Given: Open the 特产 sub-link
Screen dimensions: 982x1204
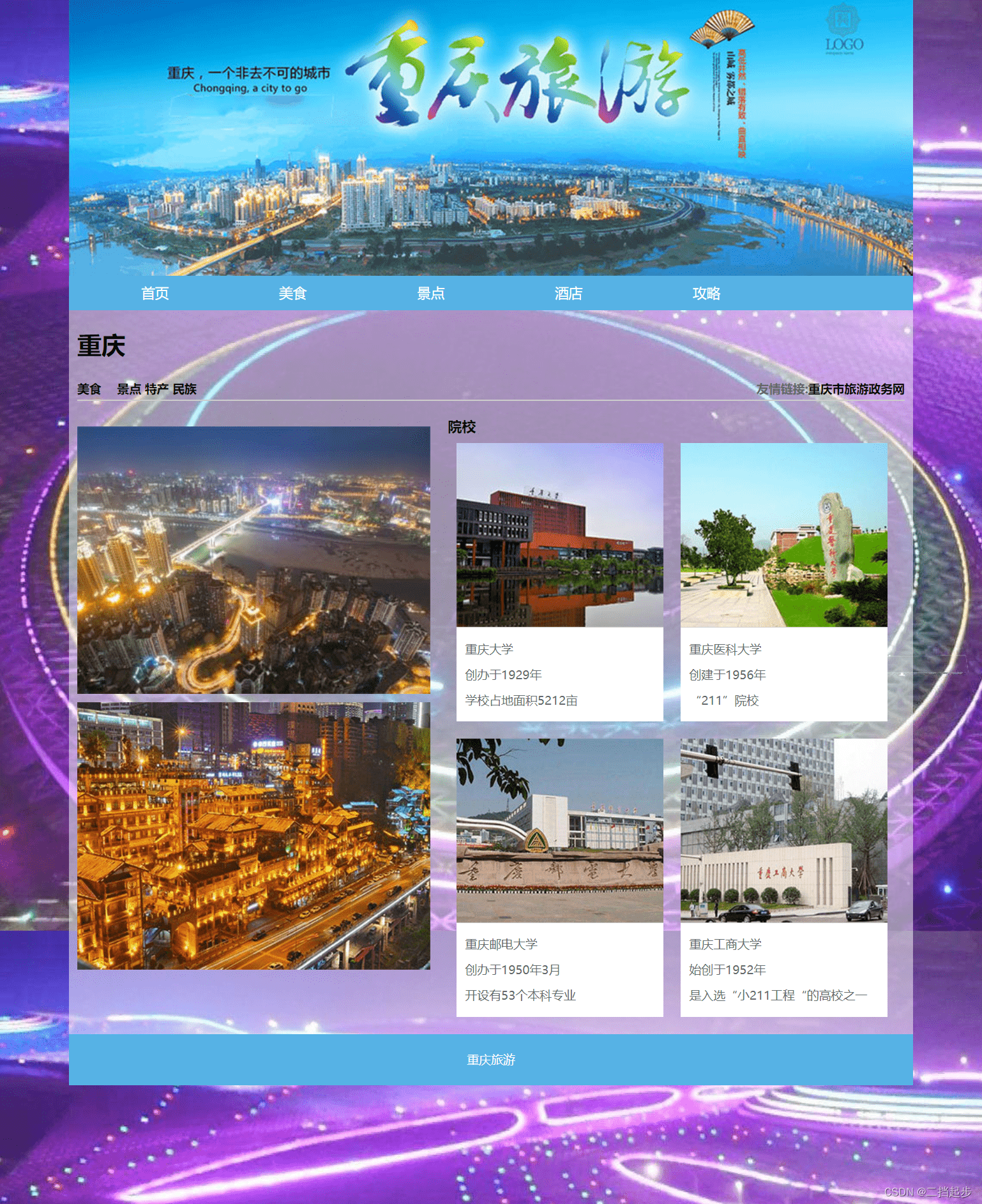Looking at the screenshot, I should [x=157, y=389].
